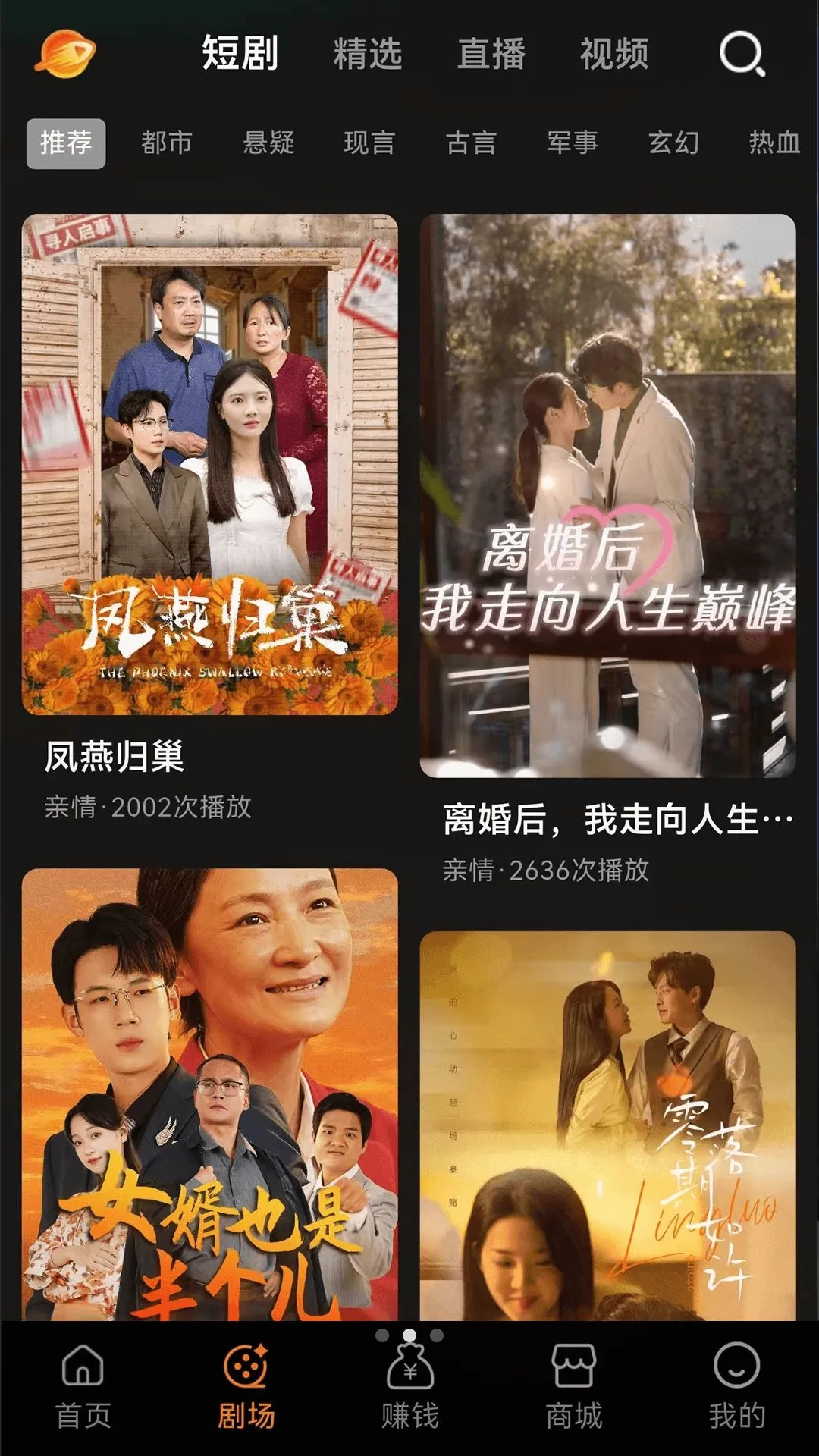Filter dramas by 都市
This screenshot has width=819, height=1456.
tap(167, 143)
